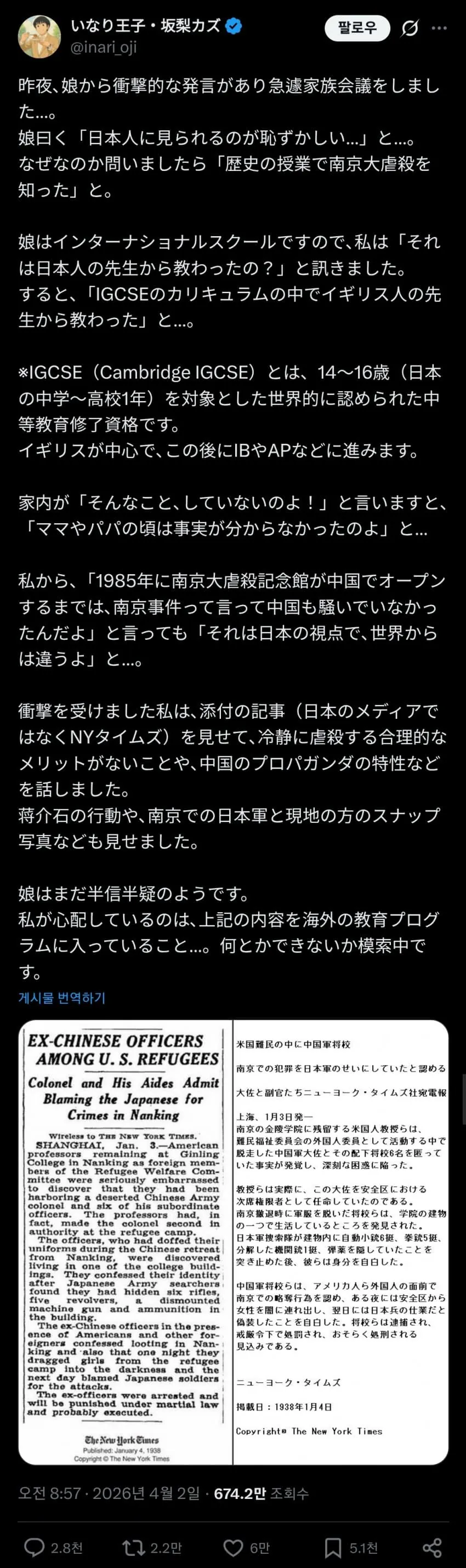Translate the post via 게시물 번역하기
466x1568 pixels.
tap(61, 998)
